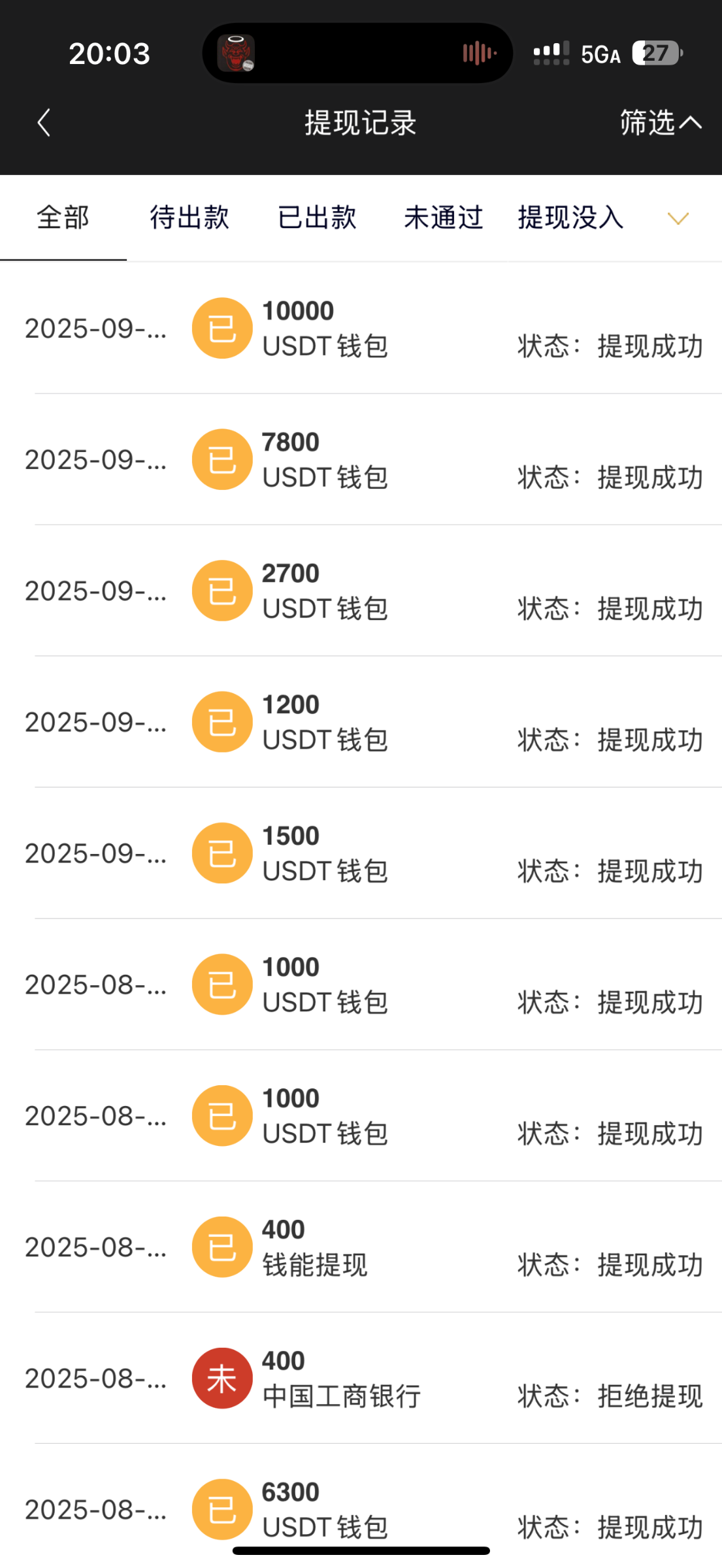
Task: Expand hidden filter categories via down arrow
Action: pos(678,218)
